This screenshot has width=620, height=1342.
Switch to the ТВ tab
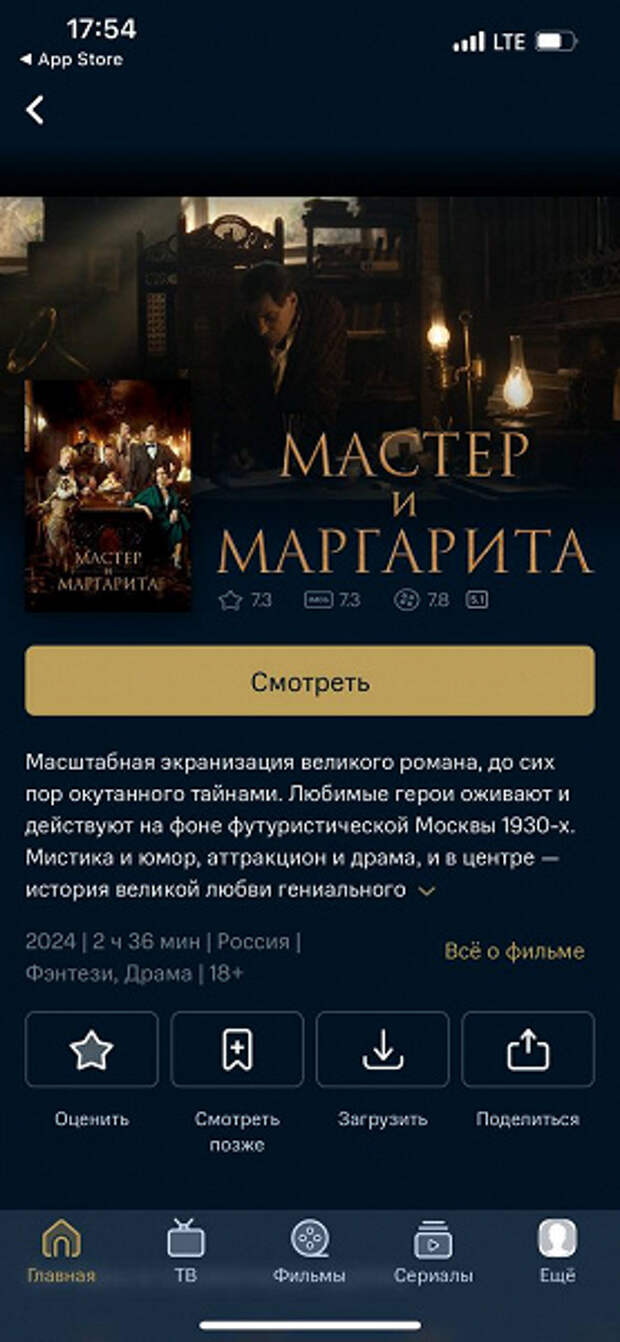tap(185, 1252)
